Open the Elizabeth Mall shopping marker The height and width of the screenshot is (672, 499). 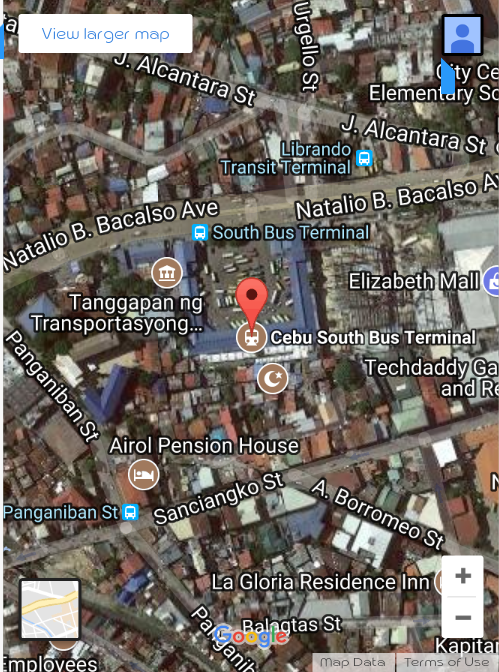[491, 281]
